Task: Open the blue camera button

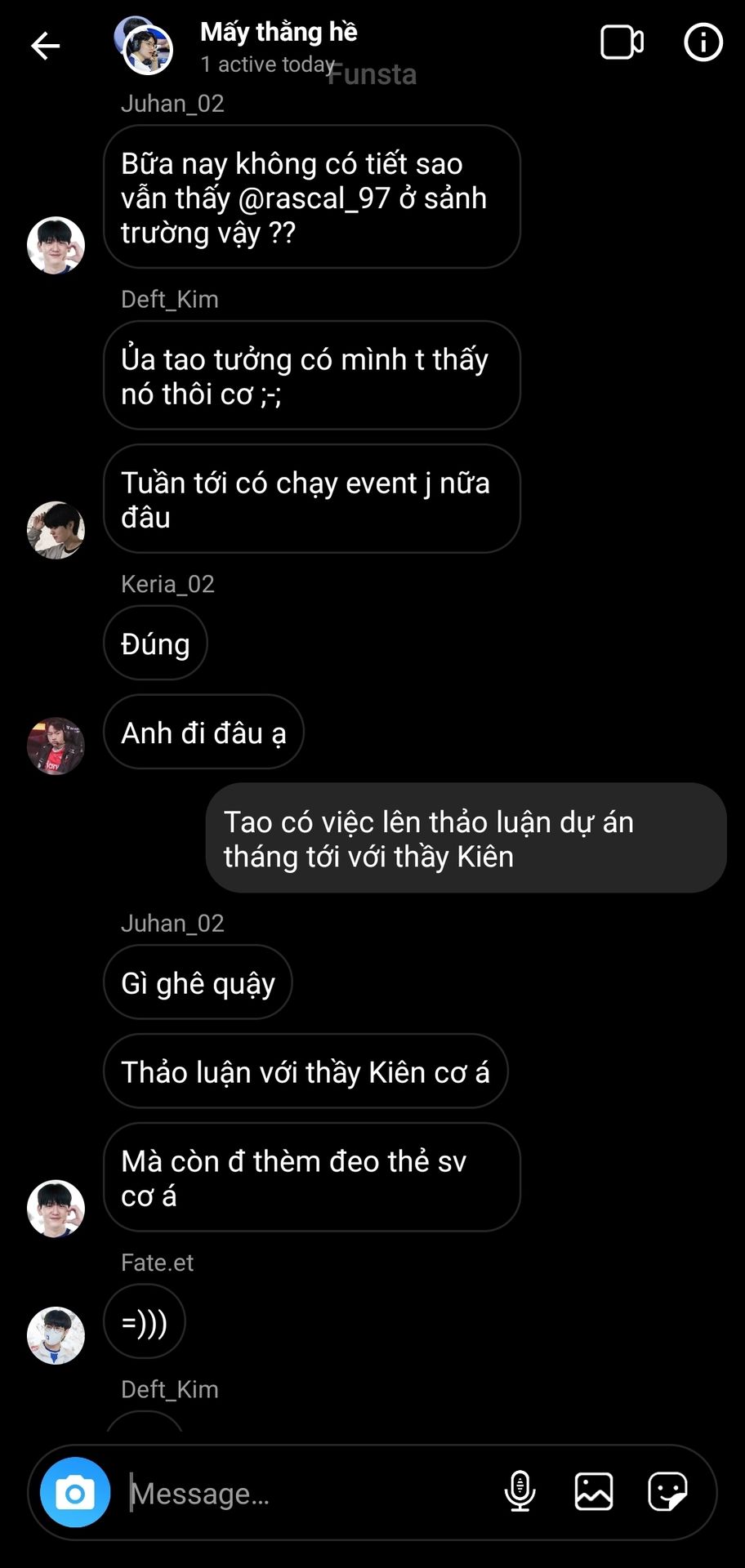Action: click(75, 1492)
